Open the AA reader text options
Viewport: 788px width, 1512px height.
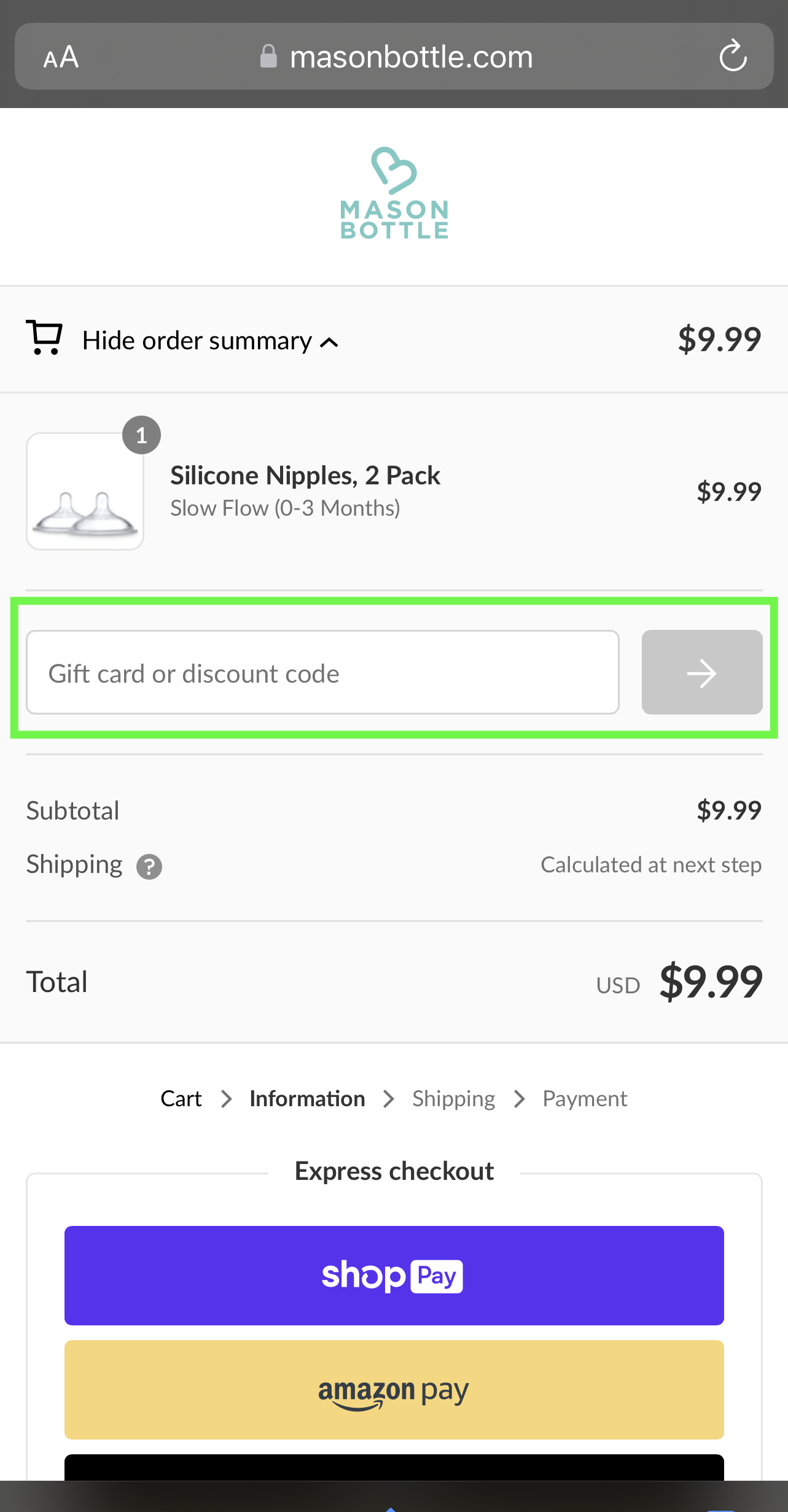61,57
